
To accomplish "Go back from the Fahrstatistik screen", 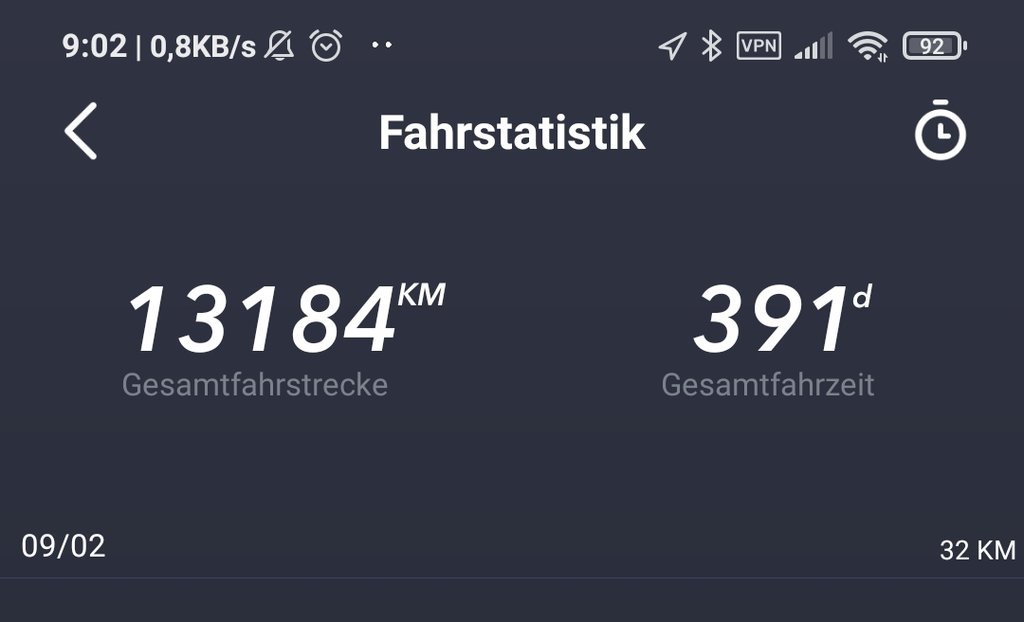I will [x=81, y=132].
